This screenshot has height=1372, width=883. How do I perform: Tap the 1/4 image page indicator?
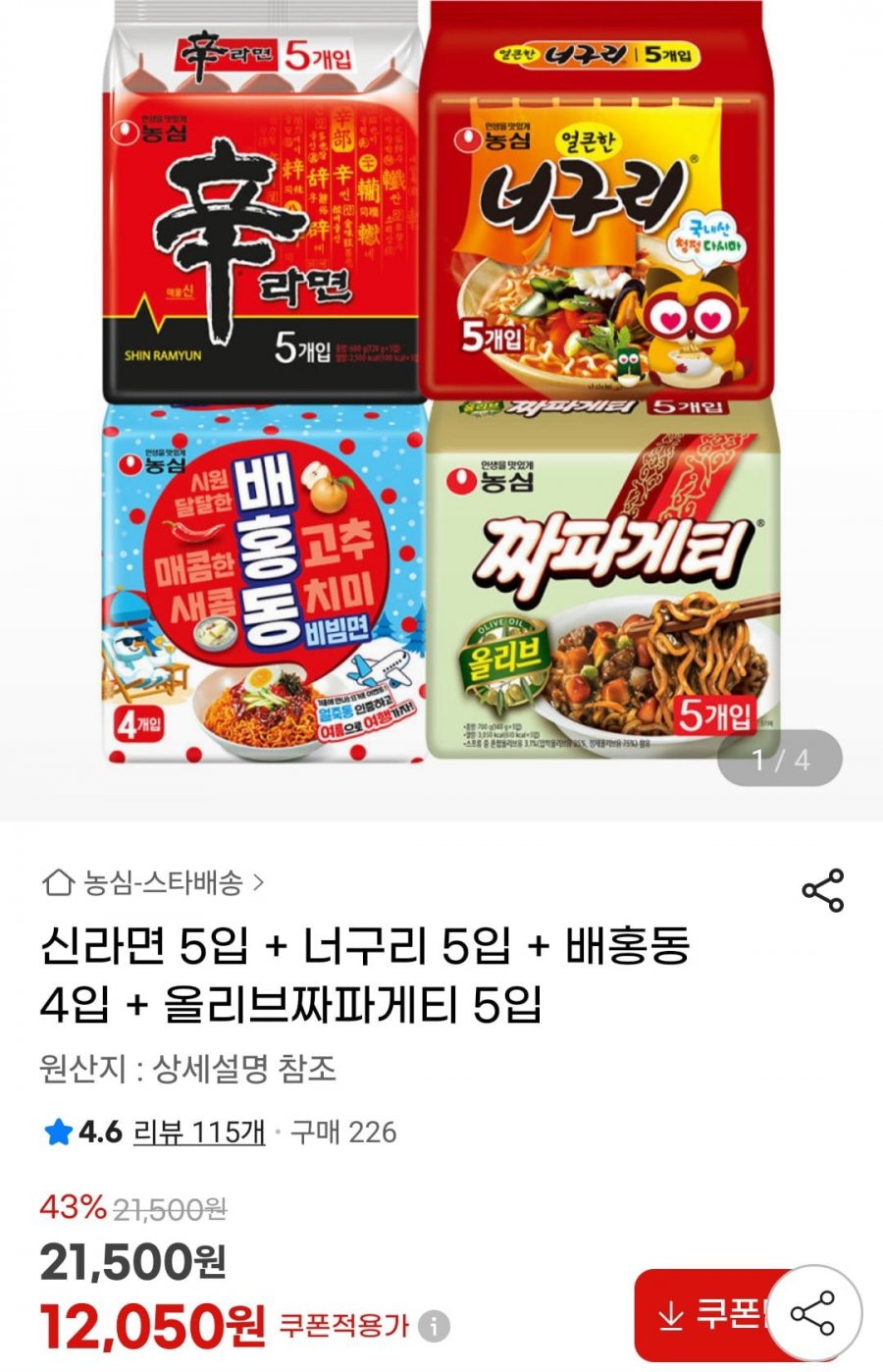(x=781, y=756)
